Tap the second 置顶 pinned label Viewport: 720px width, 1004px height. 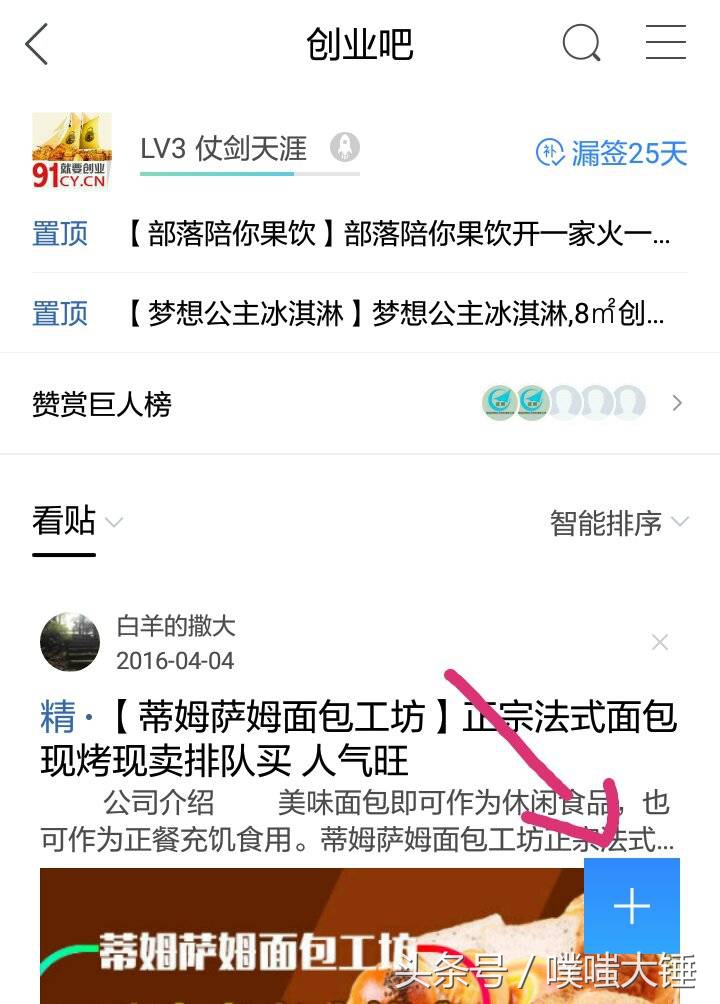[x=59, y=314]
